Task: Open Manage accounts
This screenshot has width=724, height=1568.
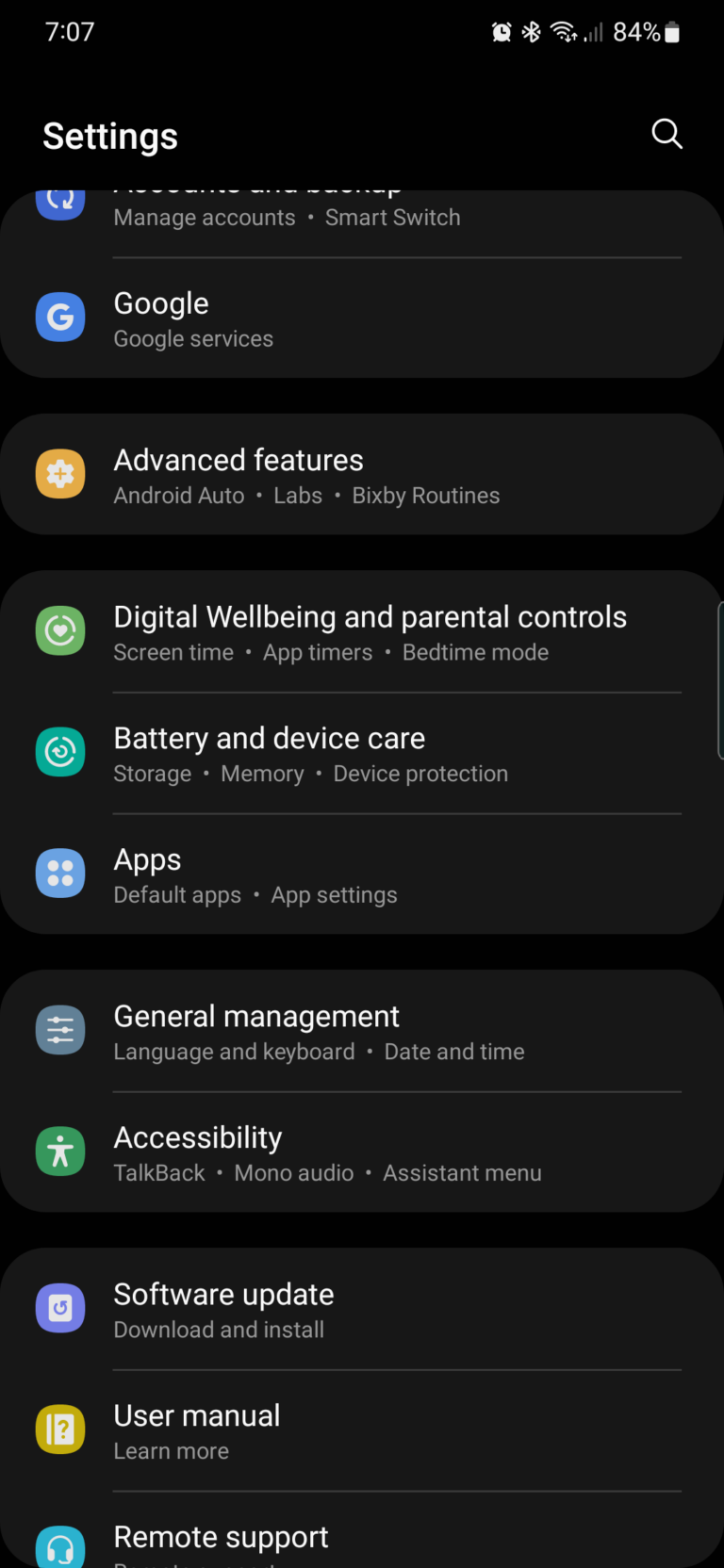Action: click(x=204, y=218)
